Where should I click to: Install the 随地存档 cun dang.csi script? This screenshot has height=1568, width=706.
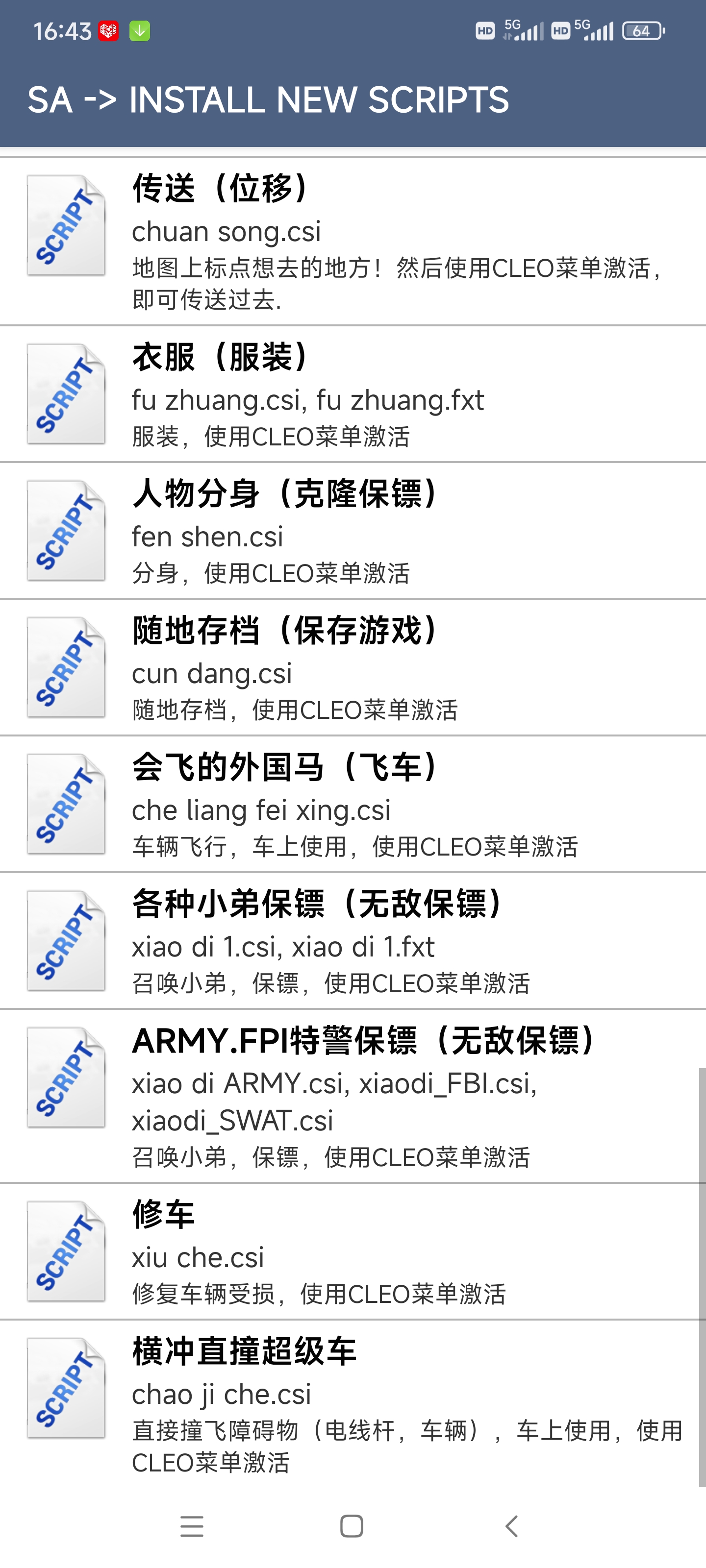click(x=353, y=667)
